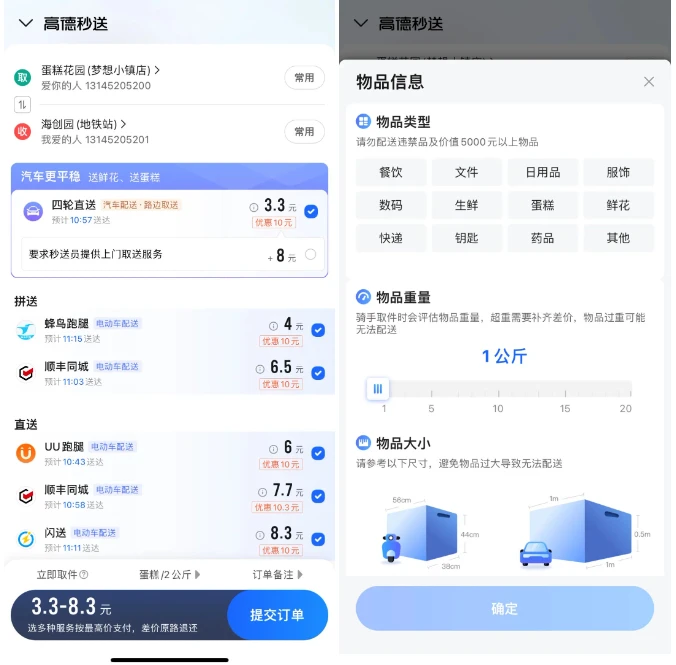Open 立即取件 pickup time option
This screenshot has height=665, width=676.
(62, 575)
